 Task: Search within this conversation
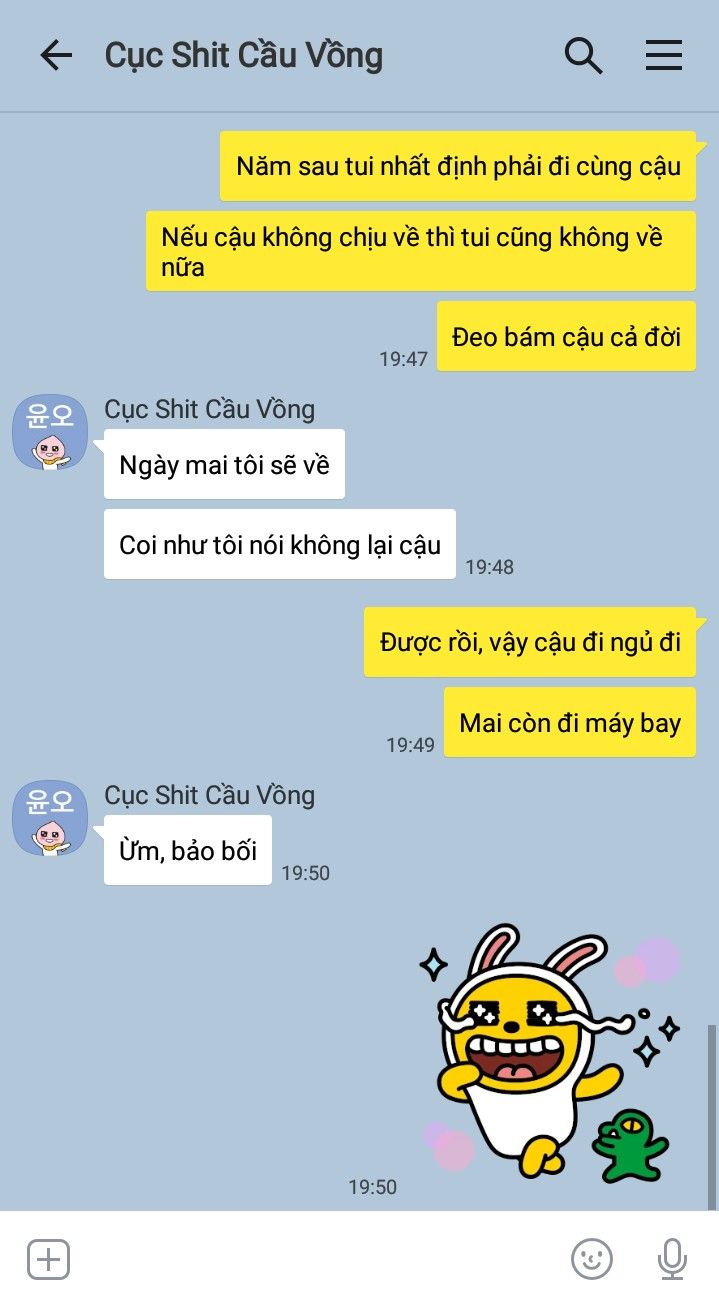coord(583,56)
